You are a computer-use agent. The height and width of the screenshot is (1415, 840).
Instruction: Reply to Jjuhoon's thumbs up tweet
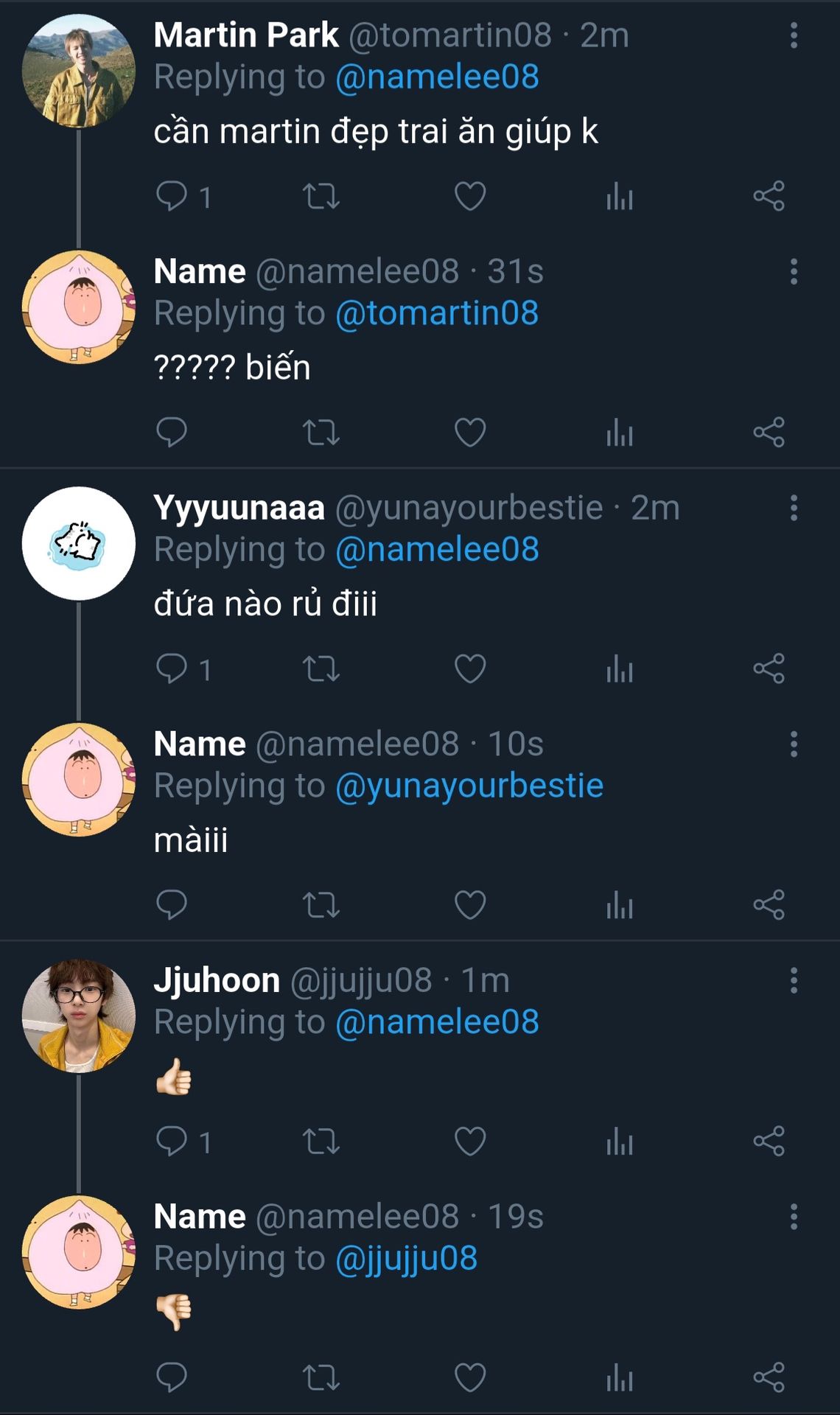click(x=172, y=1142)
